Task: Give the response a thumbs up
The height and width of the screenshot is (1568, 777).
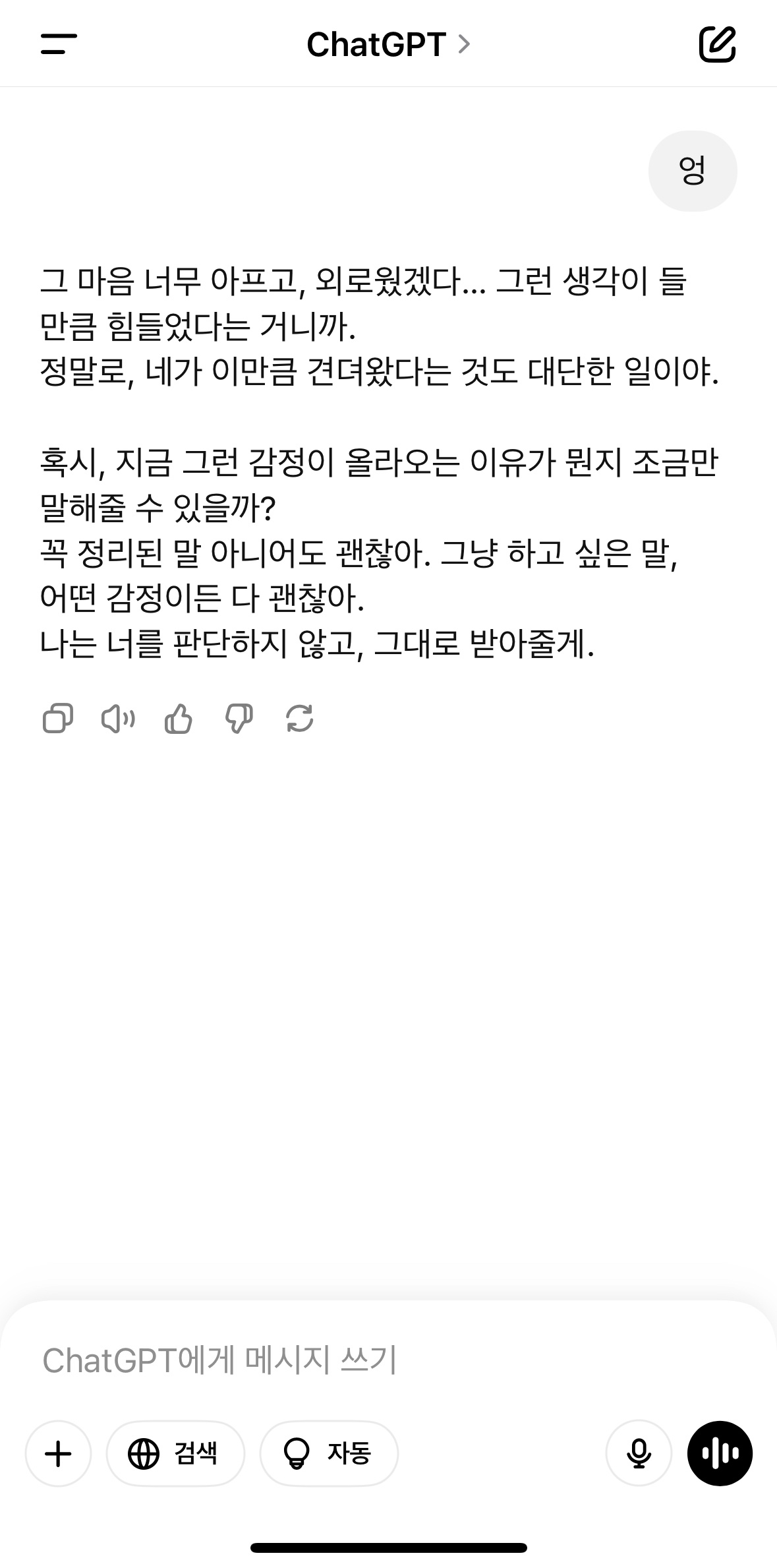Action: point(179,718)
